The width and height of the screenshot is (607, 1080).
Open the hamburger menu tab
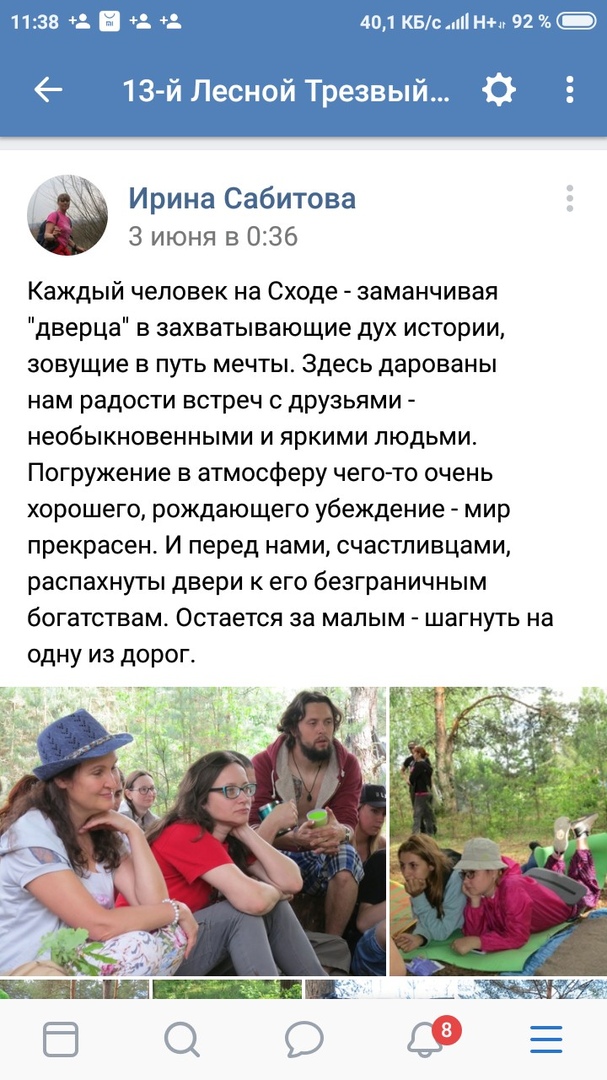pos(546,1040)
